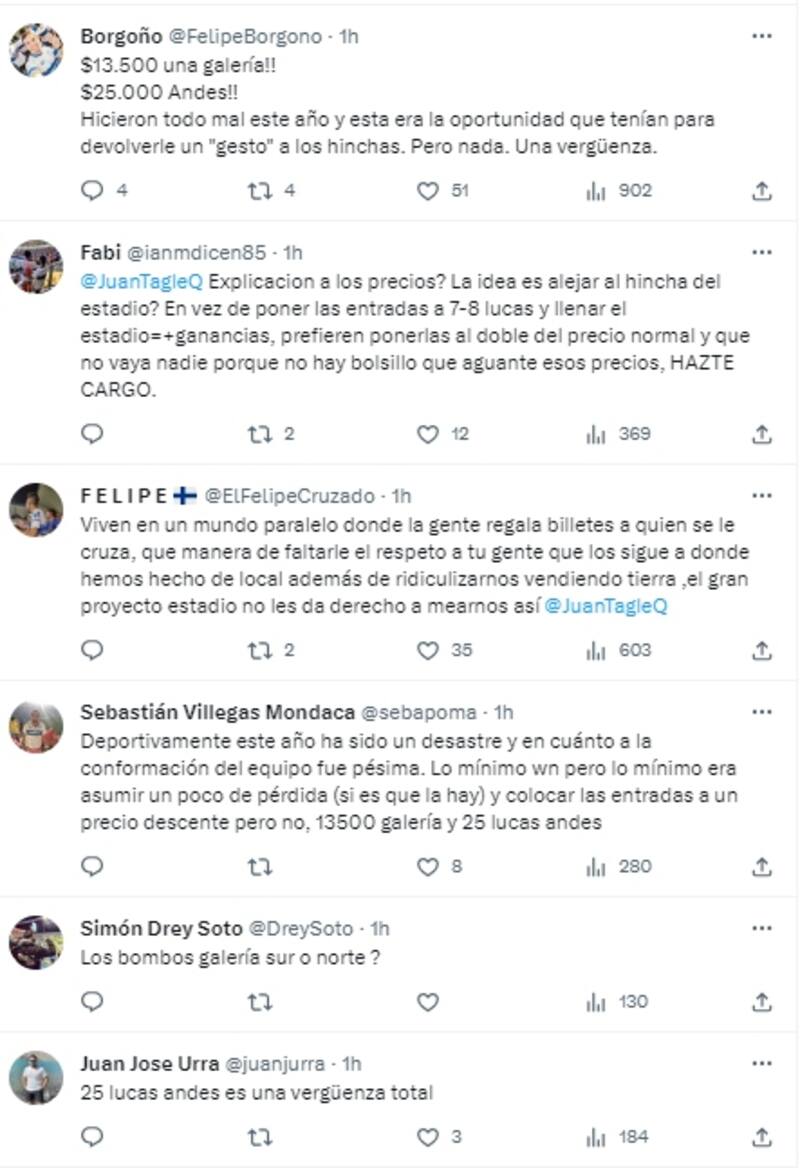Image resolution: width=800 pixels, height=1168 pixels.
Task: Share Borgoño's tweet using the share icon
Action: click(762, 191)
